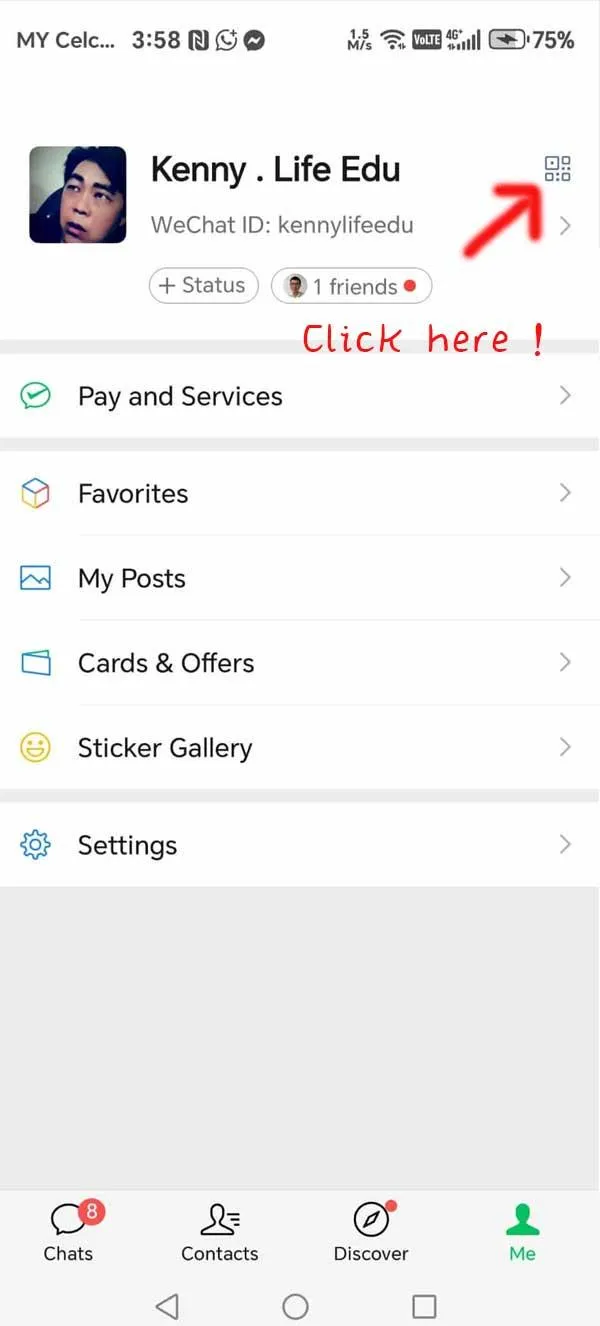The image size is (600, 1326).
Task: Tap the system back button
Action: point(168,1306)
